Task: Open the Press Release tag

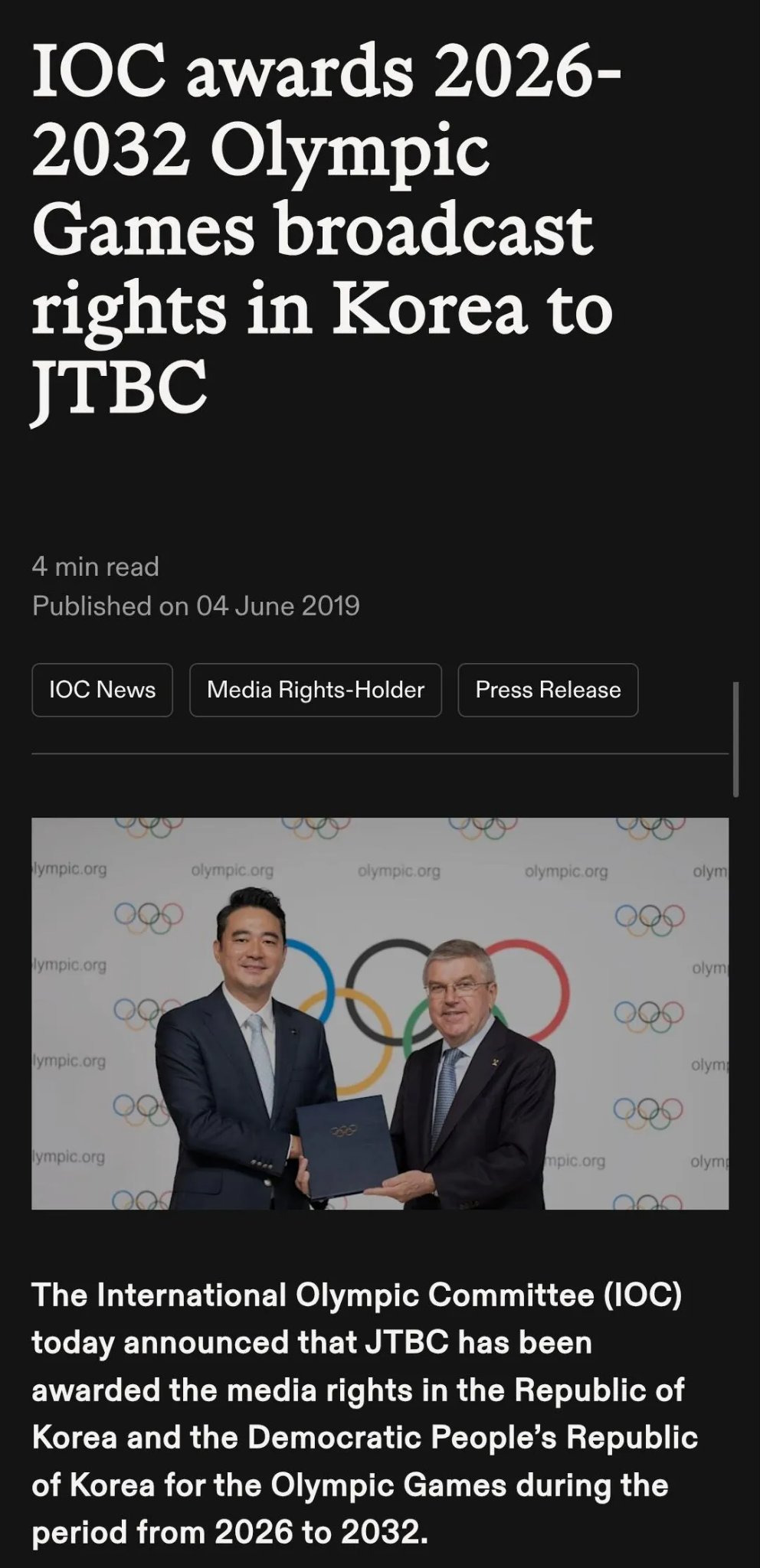Action: (548, 690)
